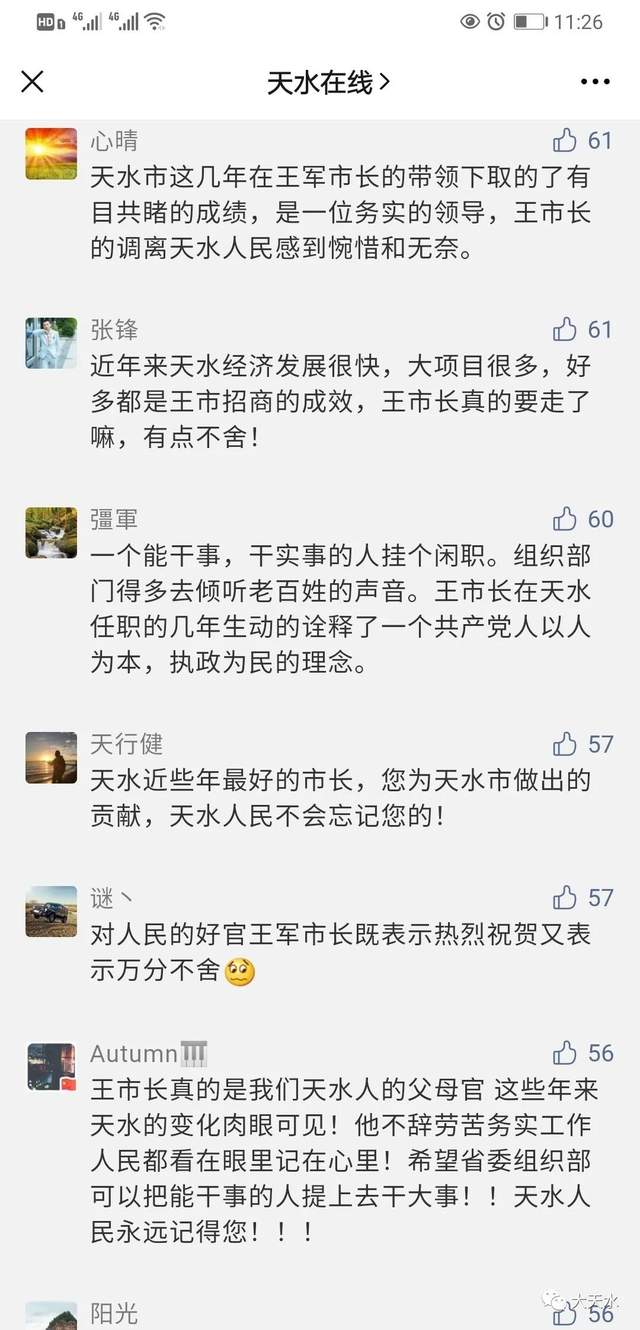
Task: Open the 天水在线 account title link
Action: [x=327, y=82]
